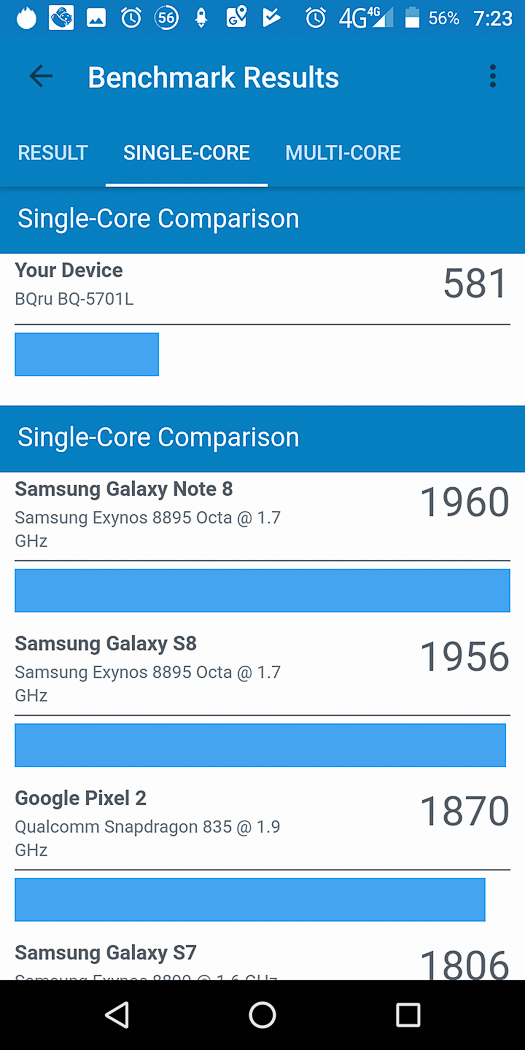
Task: Switch to the Result tab
Action: pyautogui.click(x=53, y=153)
